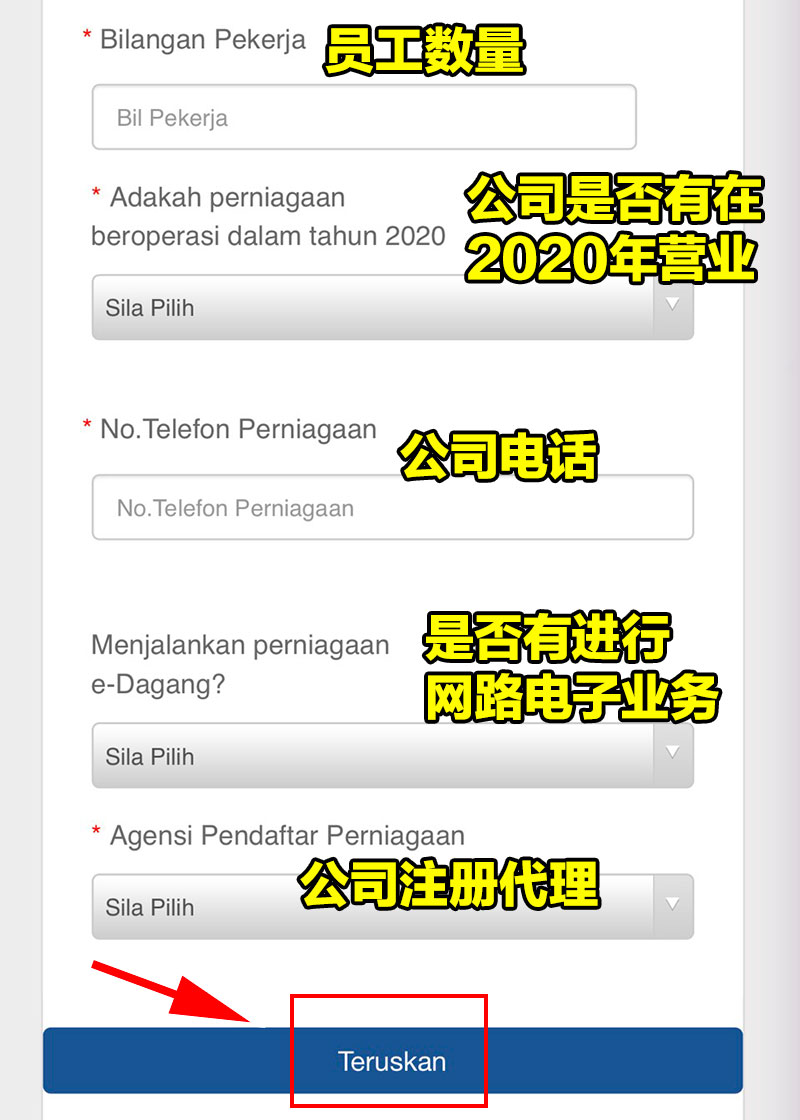Screen dimensions: 800x1120
Task: Open the beroperasi dalam tahun 2020 dropdown
Action: point(392,308)
